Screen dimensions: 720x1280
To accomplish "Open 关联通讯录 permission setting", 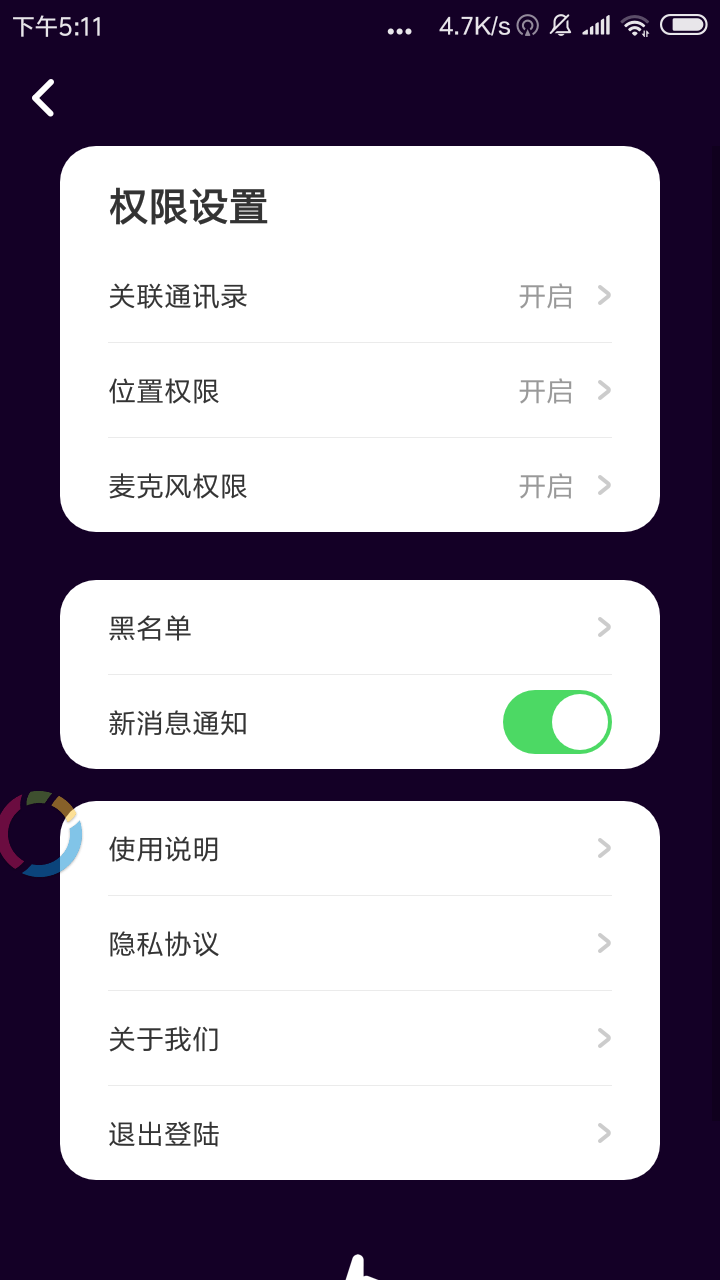I will point(360,296).
